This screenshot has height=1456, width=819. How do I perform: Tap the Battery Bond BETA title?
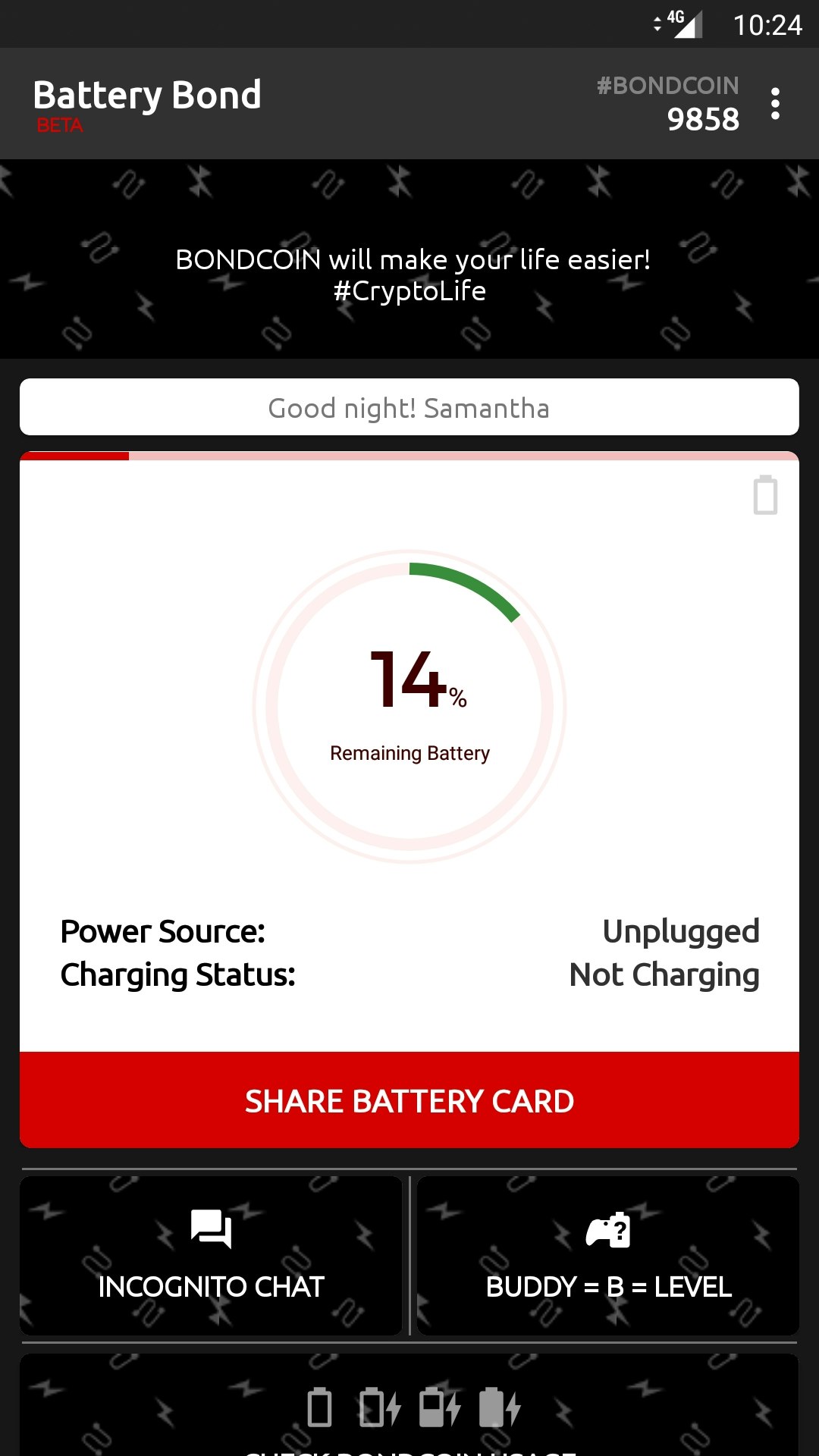pos(148,103)
